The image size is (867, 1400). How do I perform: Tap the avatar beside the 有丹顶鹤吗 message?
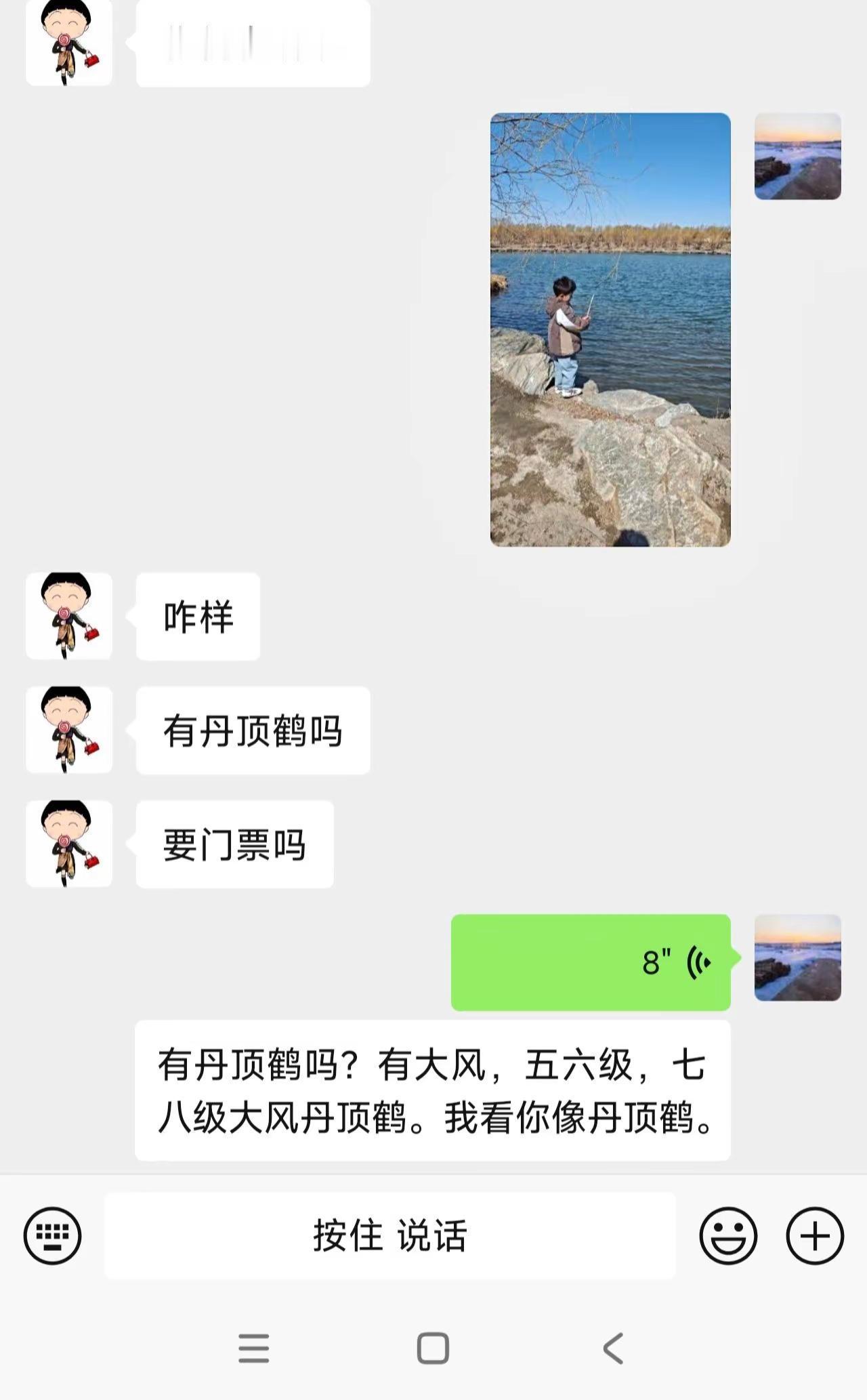coord(68,728)
